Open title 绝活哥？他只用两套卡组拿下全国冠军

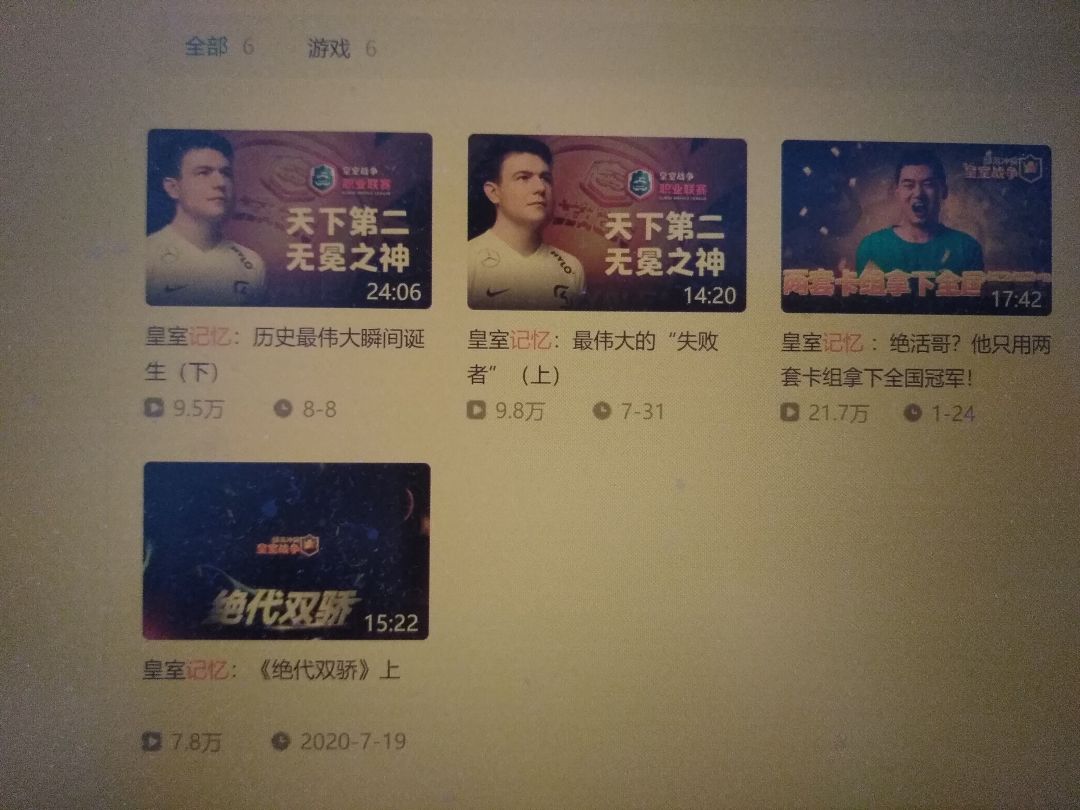click(x=915, y=360)
